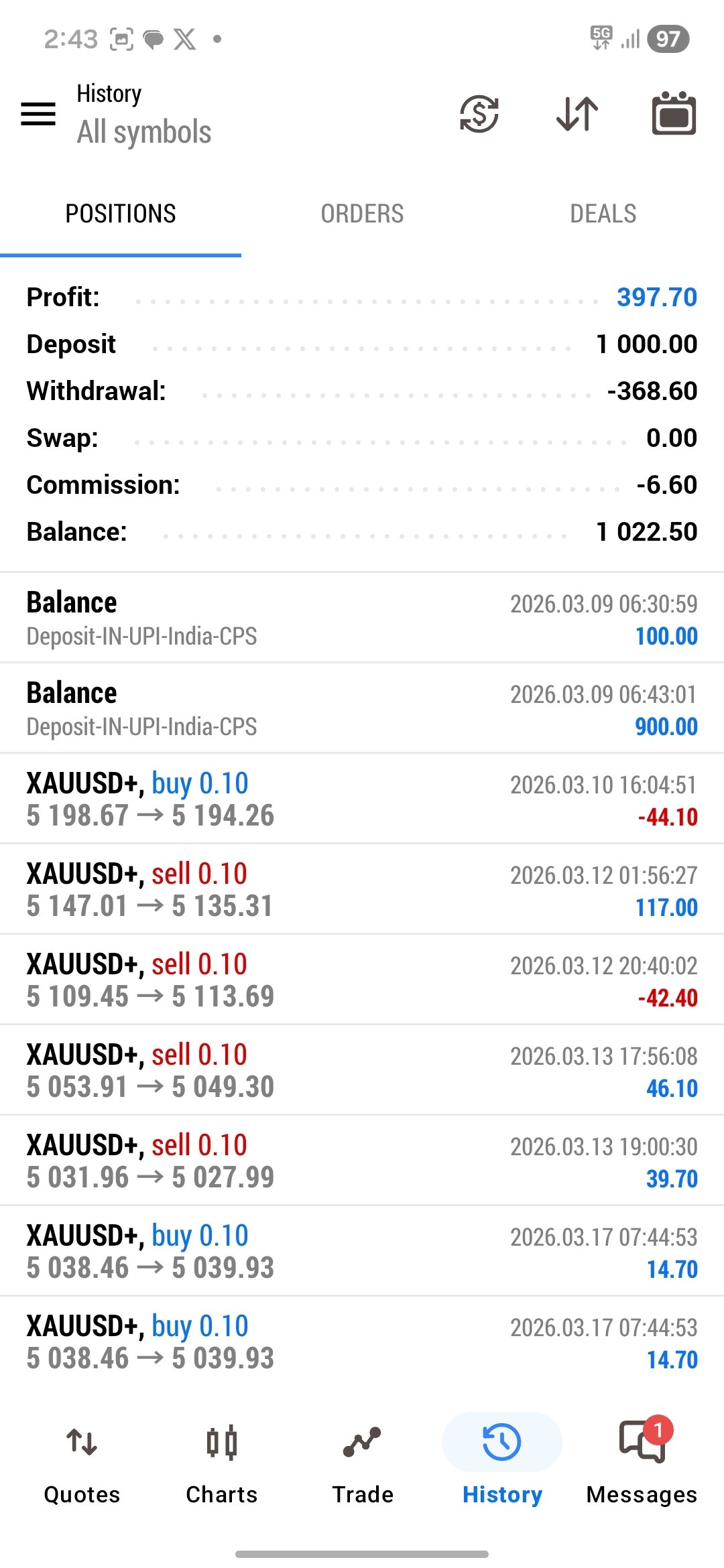
Task: Open Messages with one unread badge
Action: coord(642,1463)
